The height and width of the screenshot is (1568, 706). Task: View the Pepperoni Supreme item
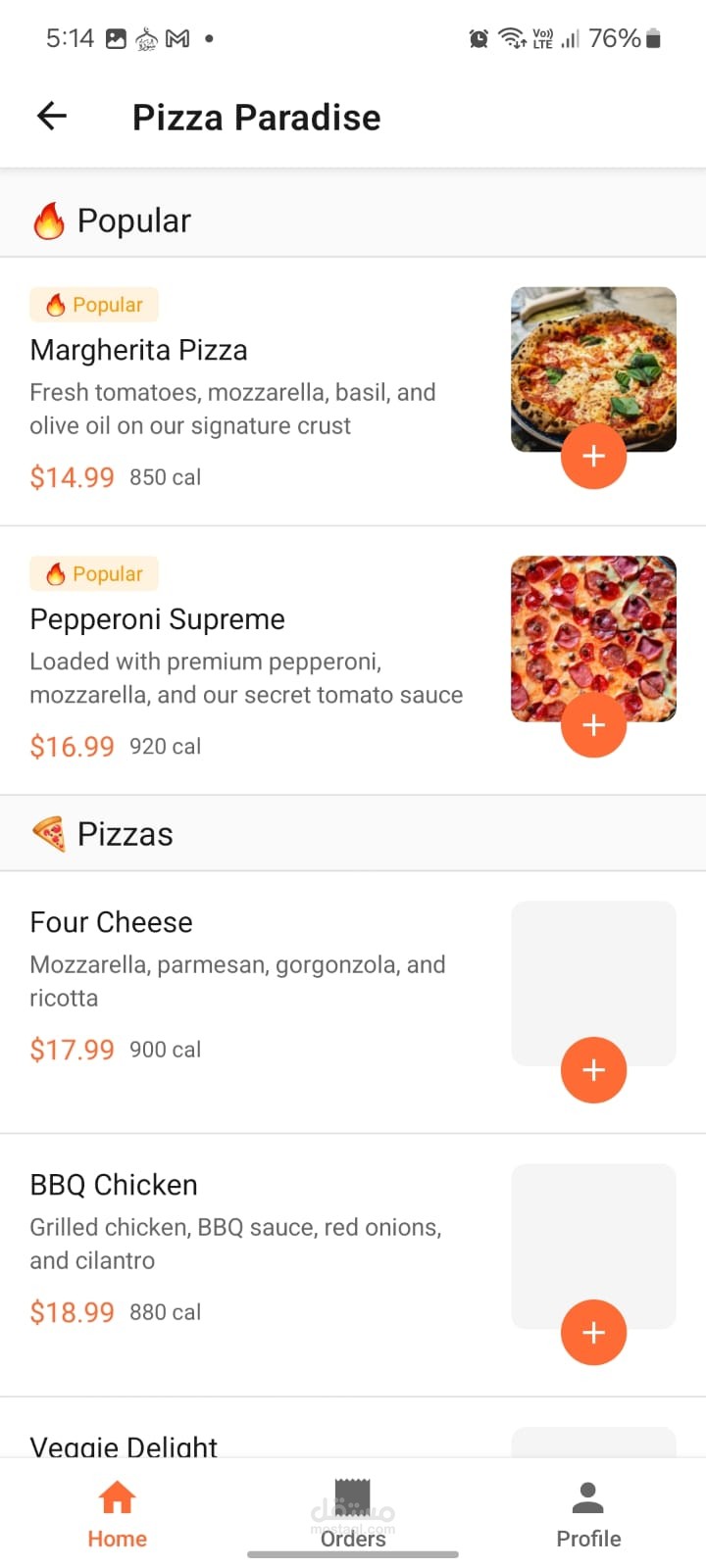(x=157, y=619)
